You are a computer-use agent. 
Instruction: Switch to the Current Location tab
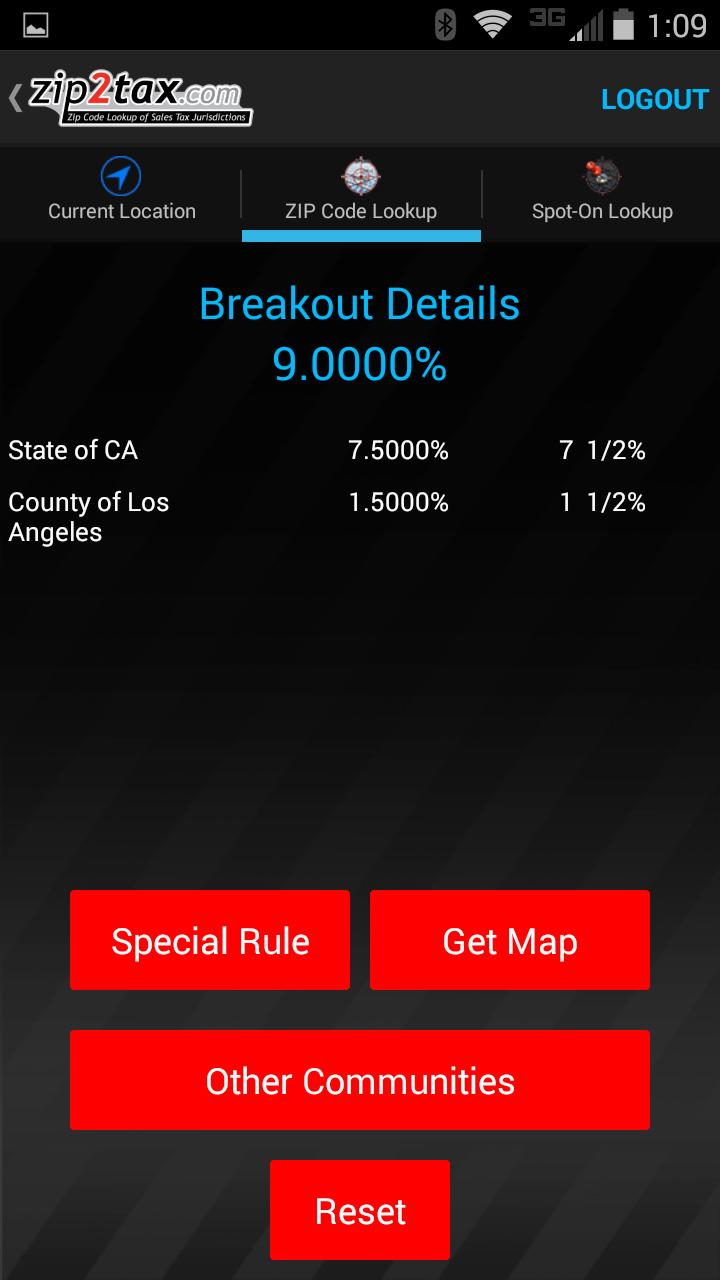(121, 192)
